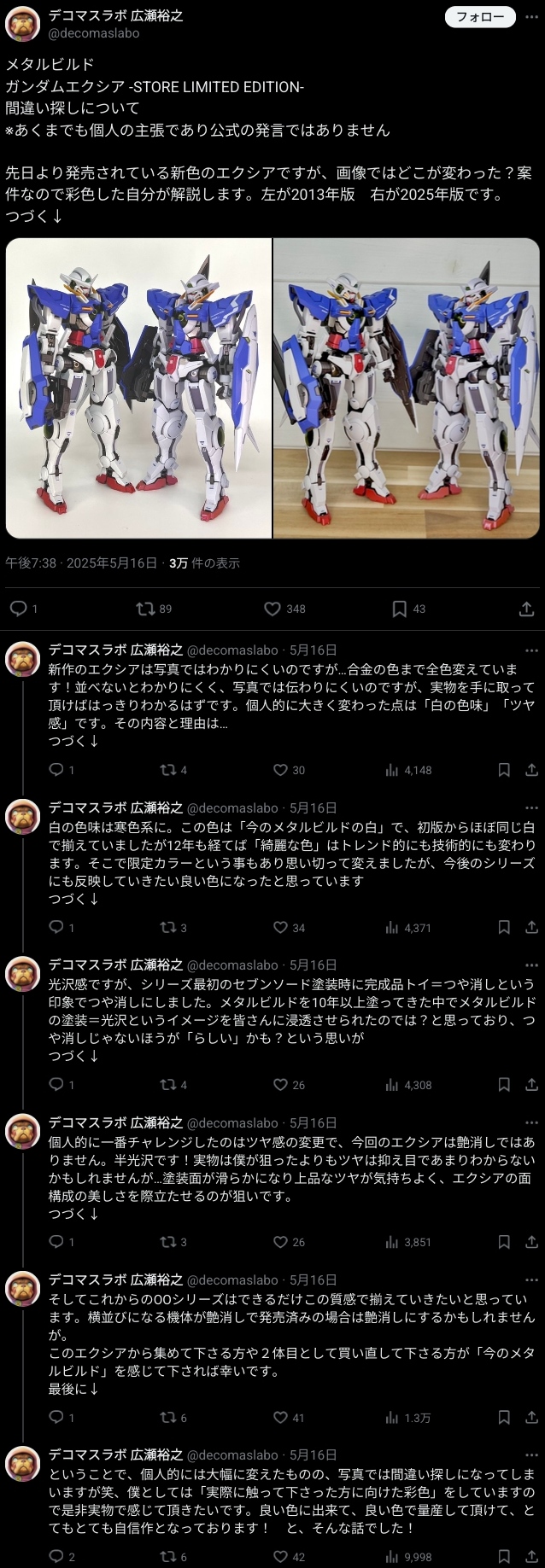Like the last reply starting ということで

coord(280,1556)
